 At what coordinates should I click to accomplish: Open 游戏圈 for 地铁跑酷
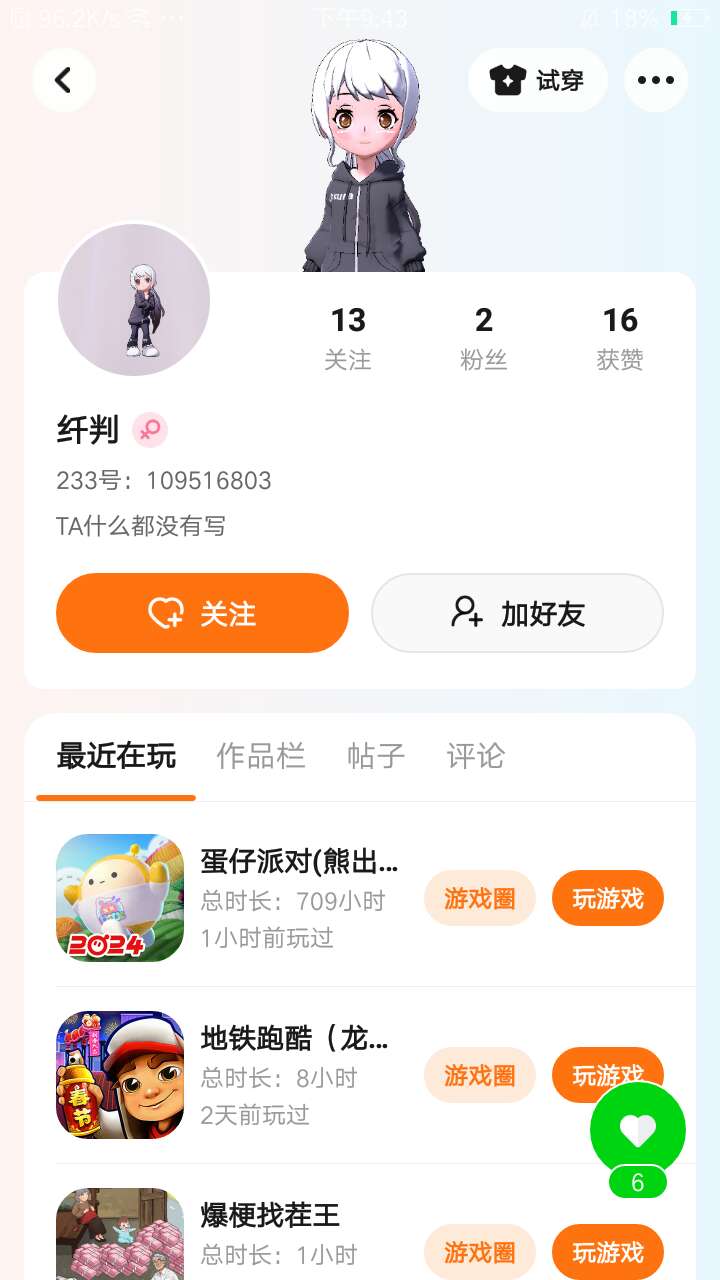(x=480, y=1075)
